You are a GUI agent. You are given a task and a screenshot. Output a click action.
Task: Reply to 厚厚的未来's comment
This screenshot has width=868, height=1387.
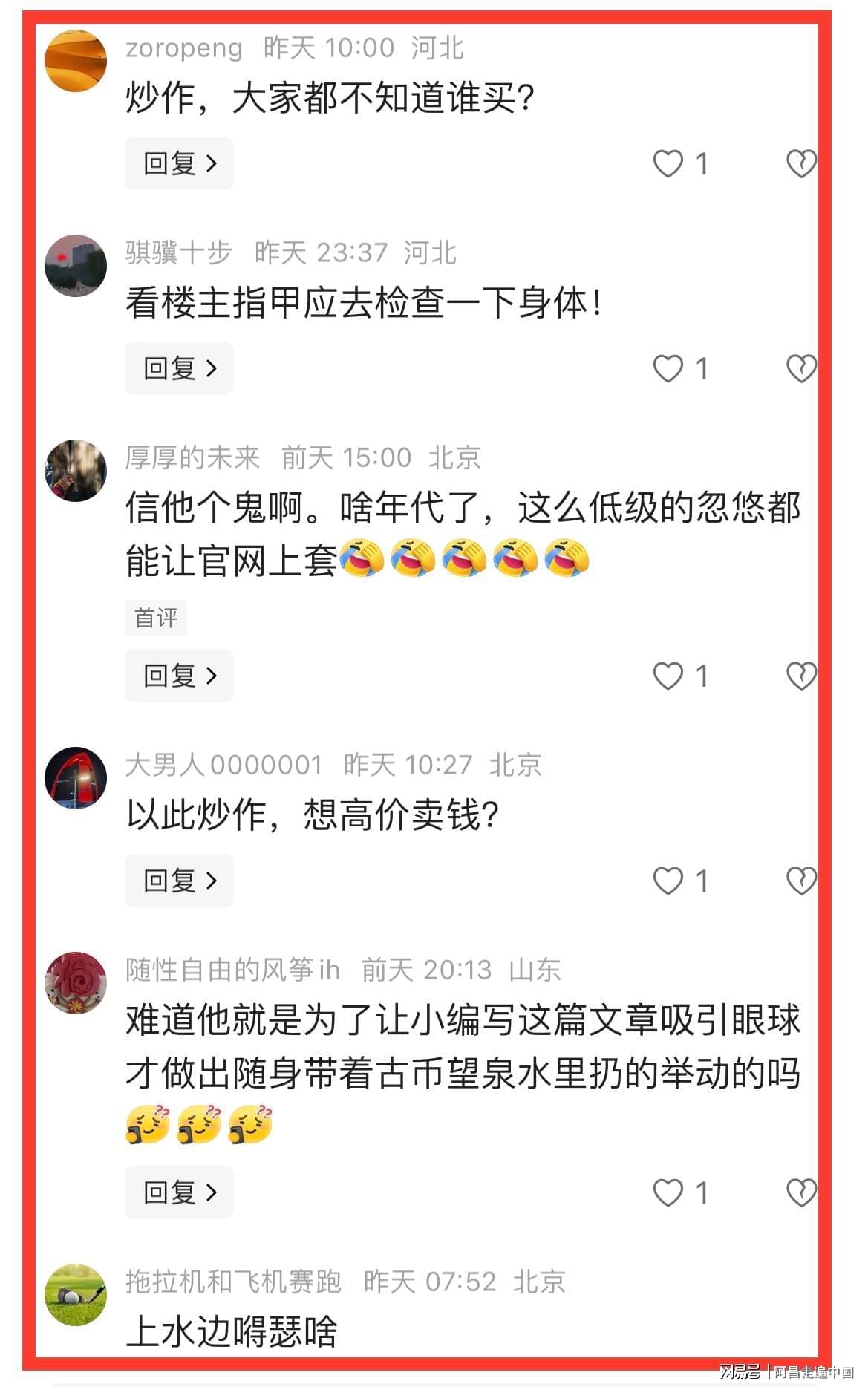(179, 676)
